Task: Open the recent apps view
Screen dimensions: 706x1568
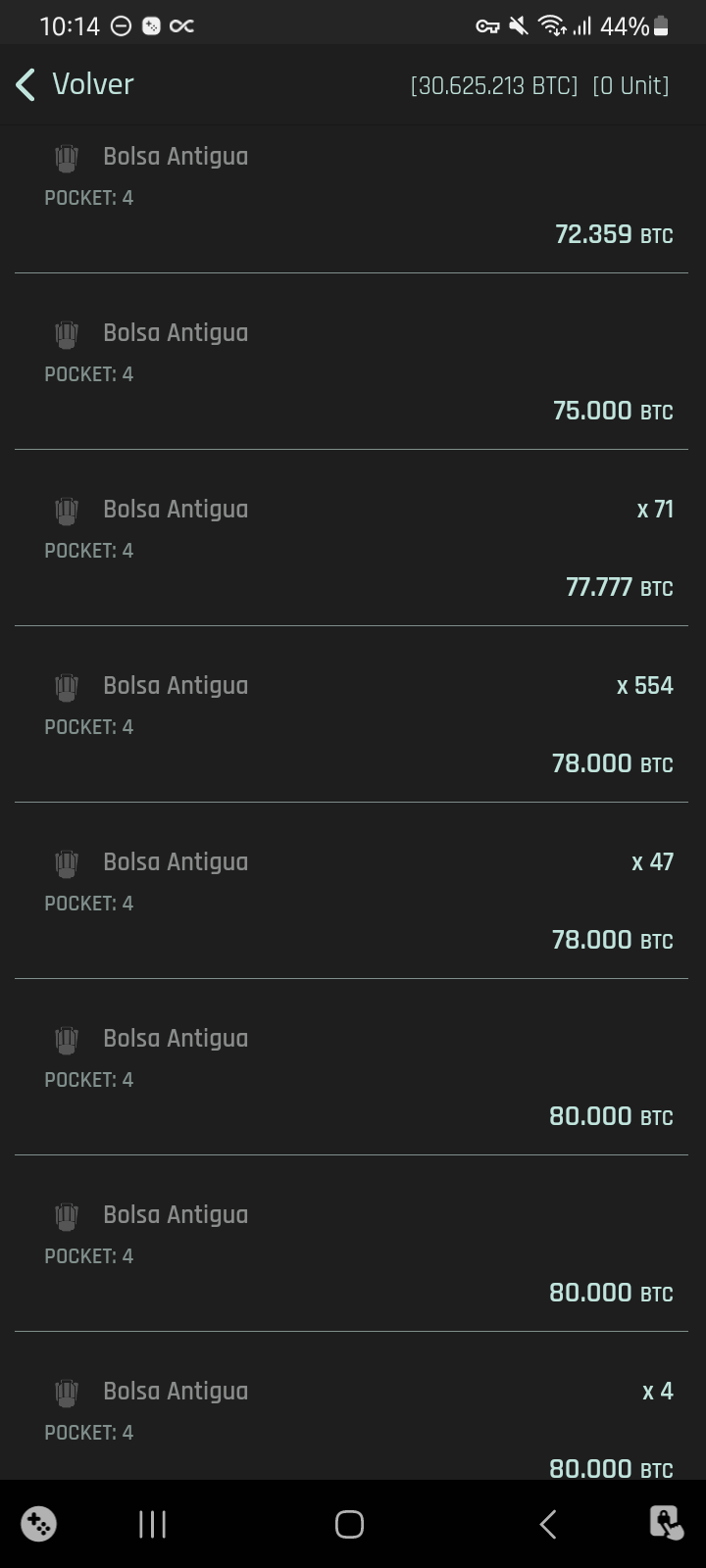Action: (152, 1524)
